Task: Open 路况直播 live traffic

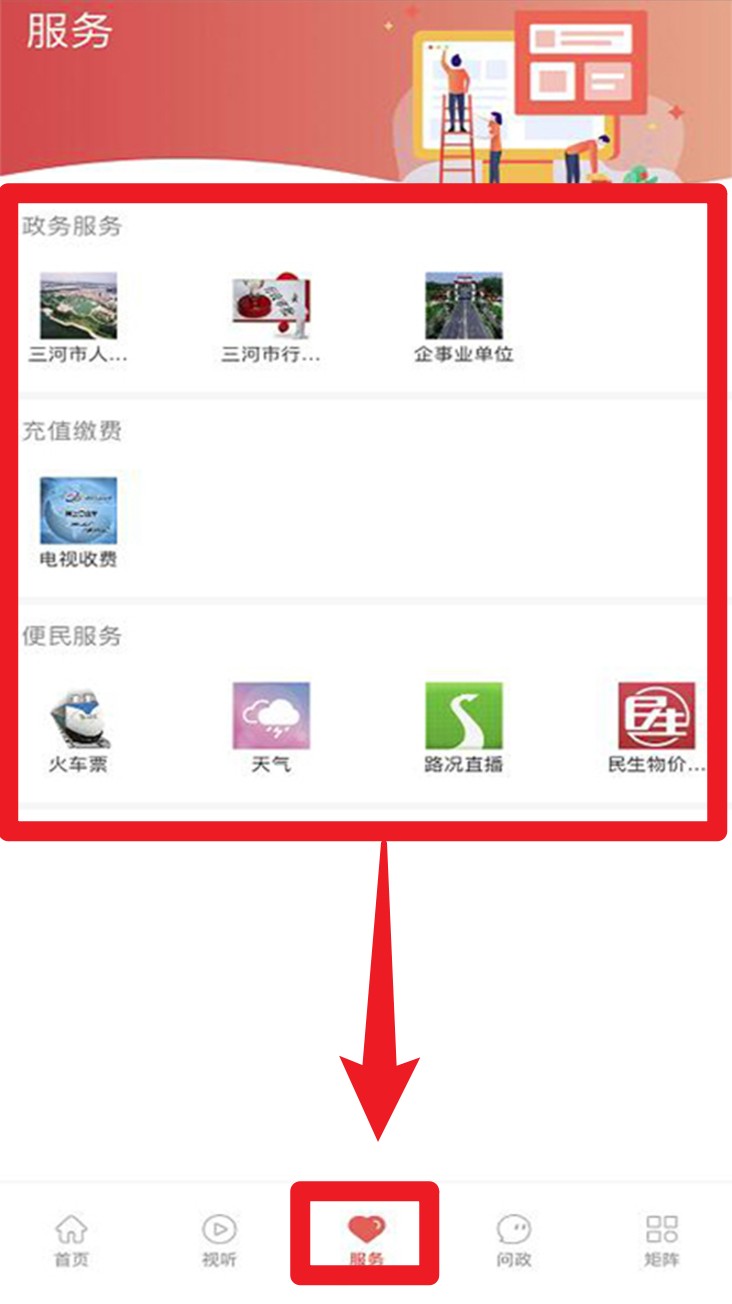Action: click(x=463, y=727)
